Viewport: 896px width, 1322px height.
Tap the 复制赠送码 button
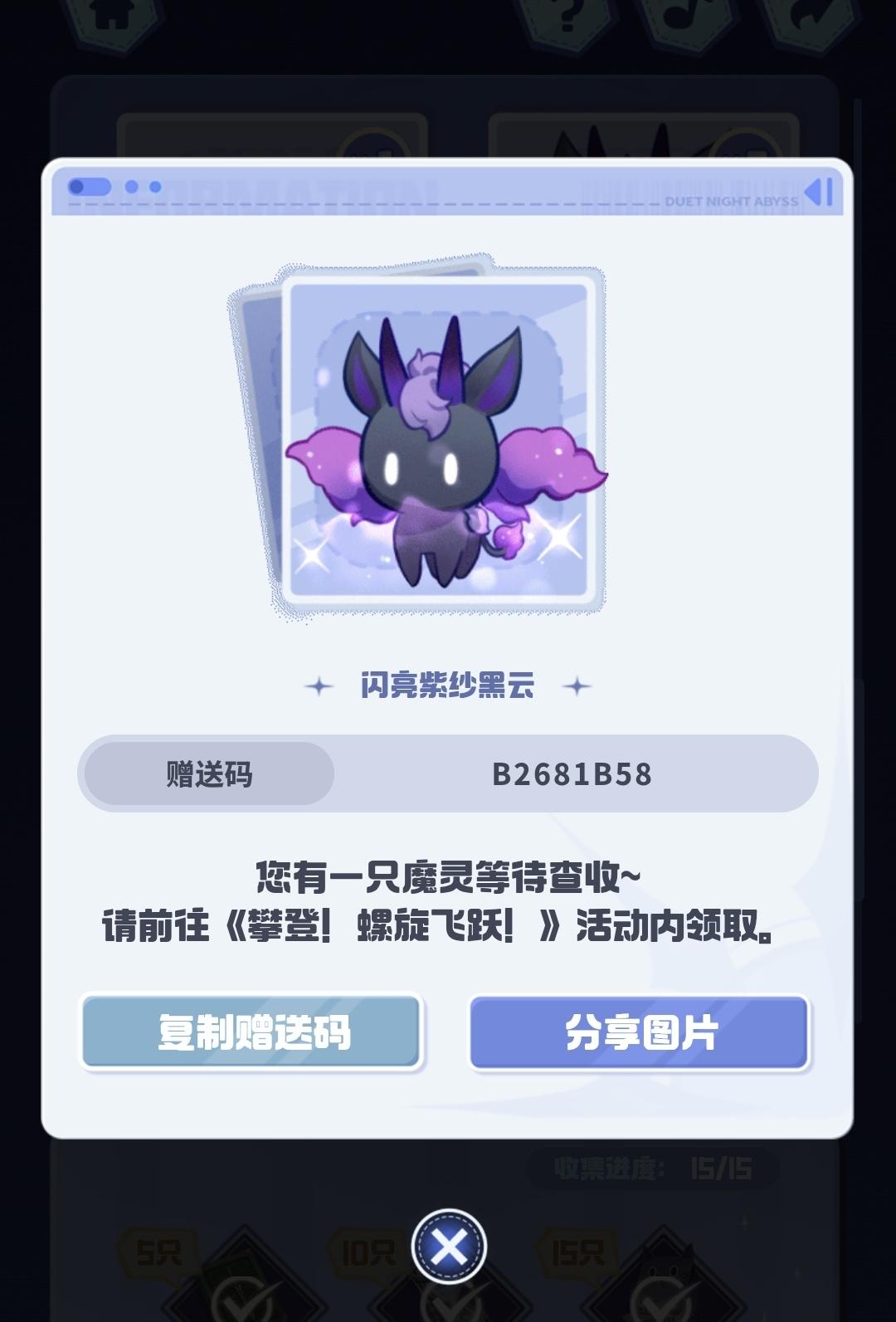coord(252,1032)
